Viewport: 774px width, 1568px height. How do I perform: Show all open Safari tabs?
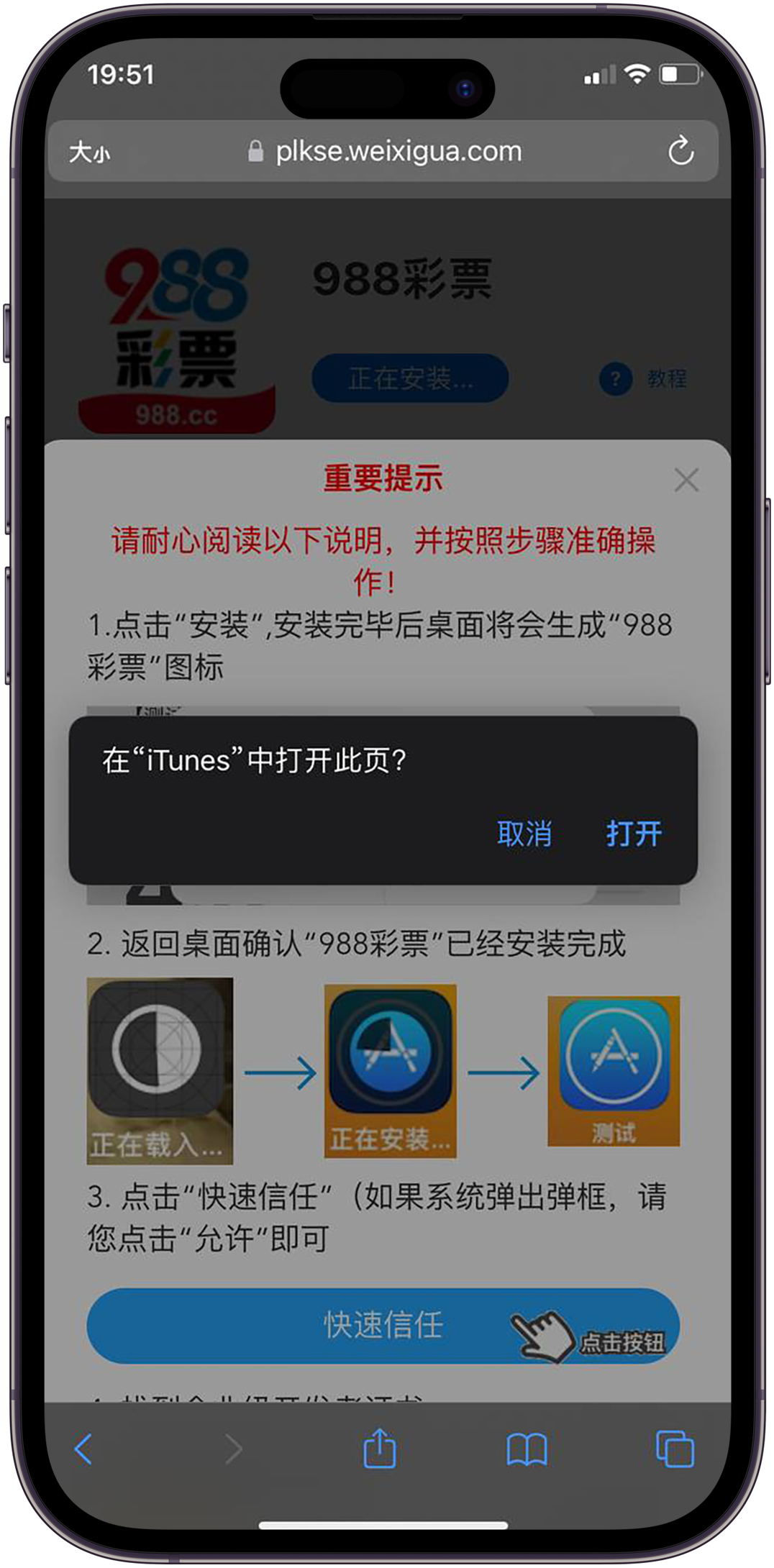(675, 1449)
